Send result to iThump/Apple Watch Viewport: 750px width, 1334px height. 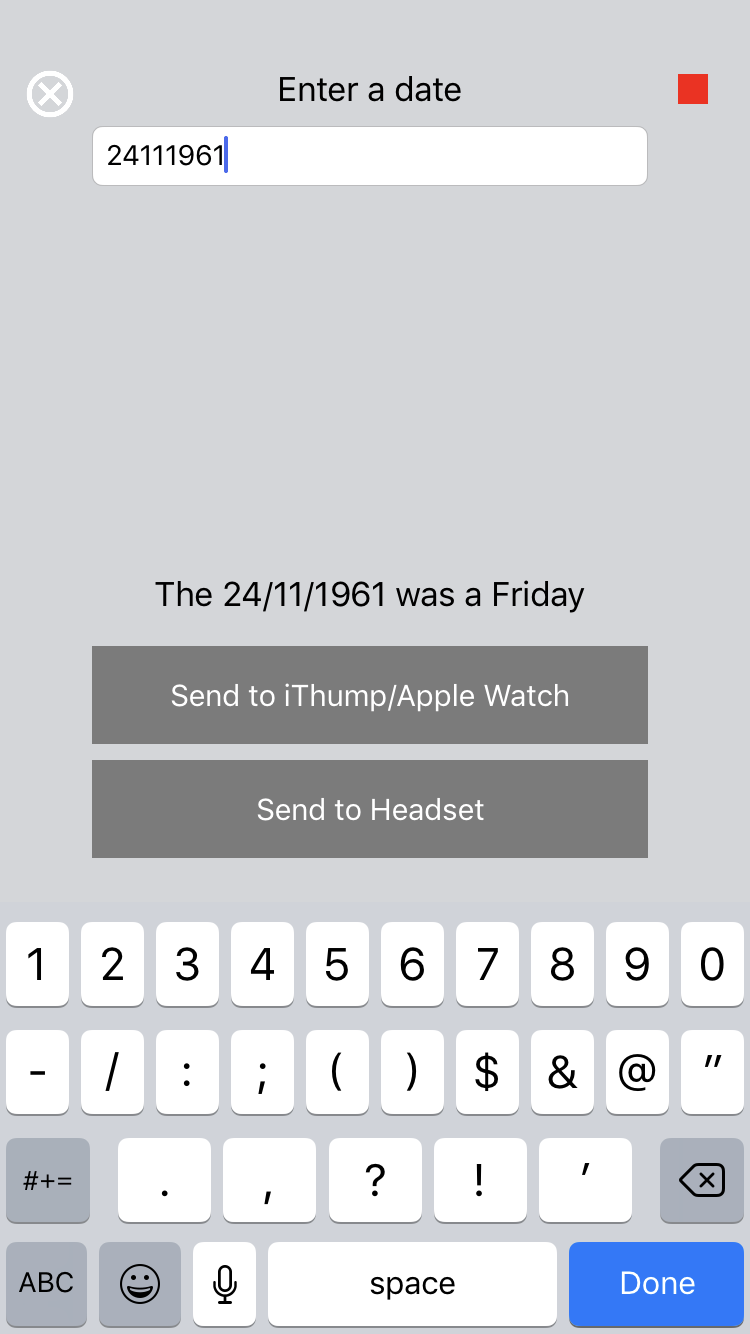point(370,695)
